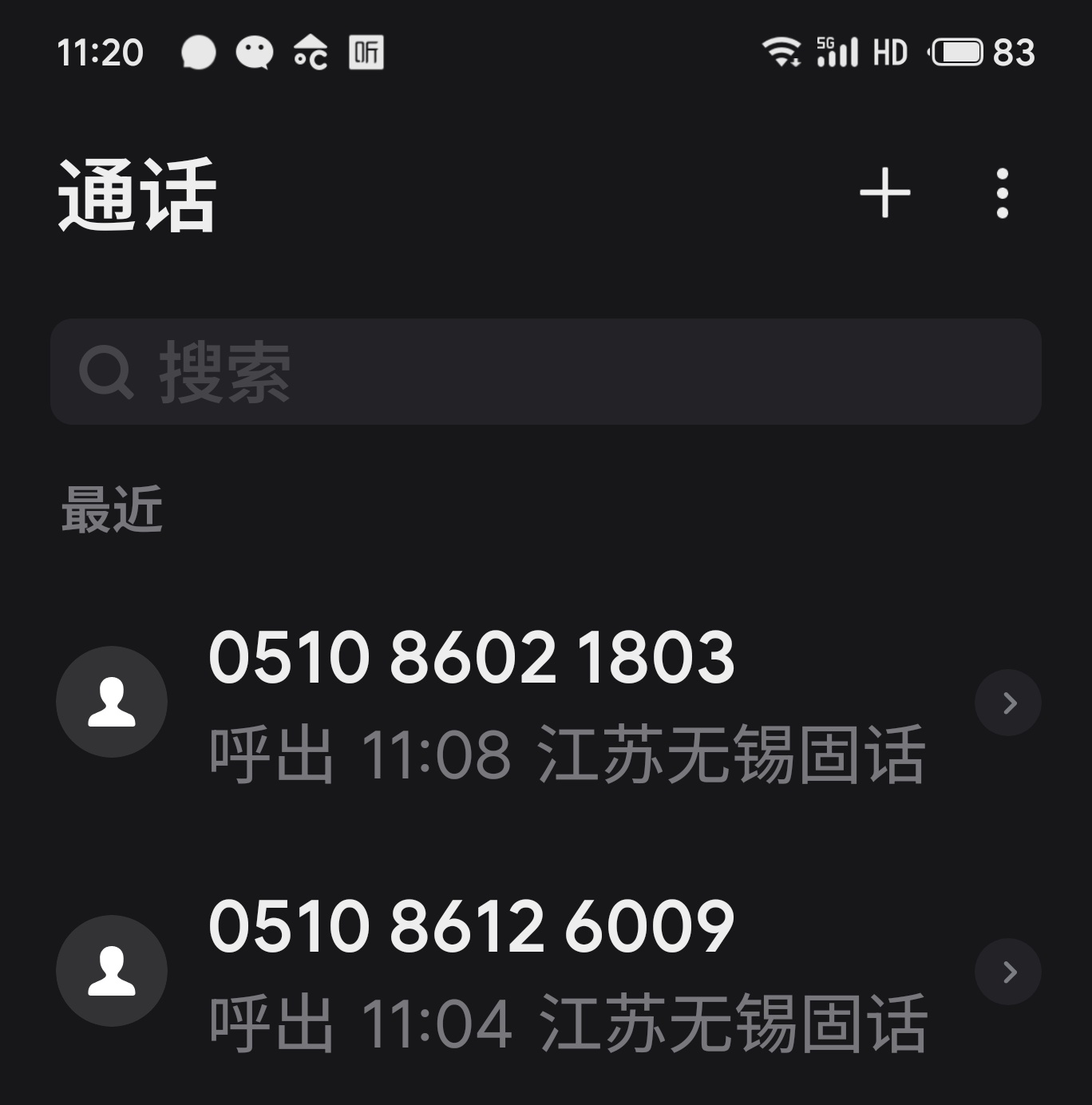Tap the plus icon to add contact
The width and height of the screenshot is (1092, 1105).
884,193
